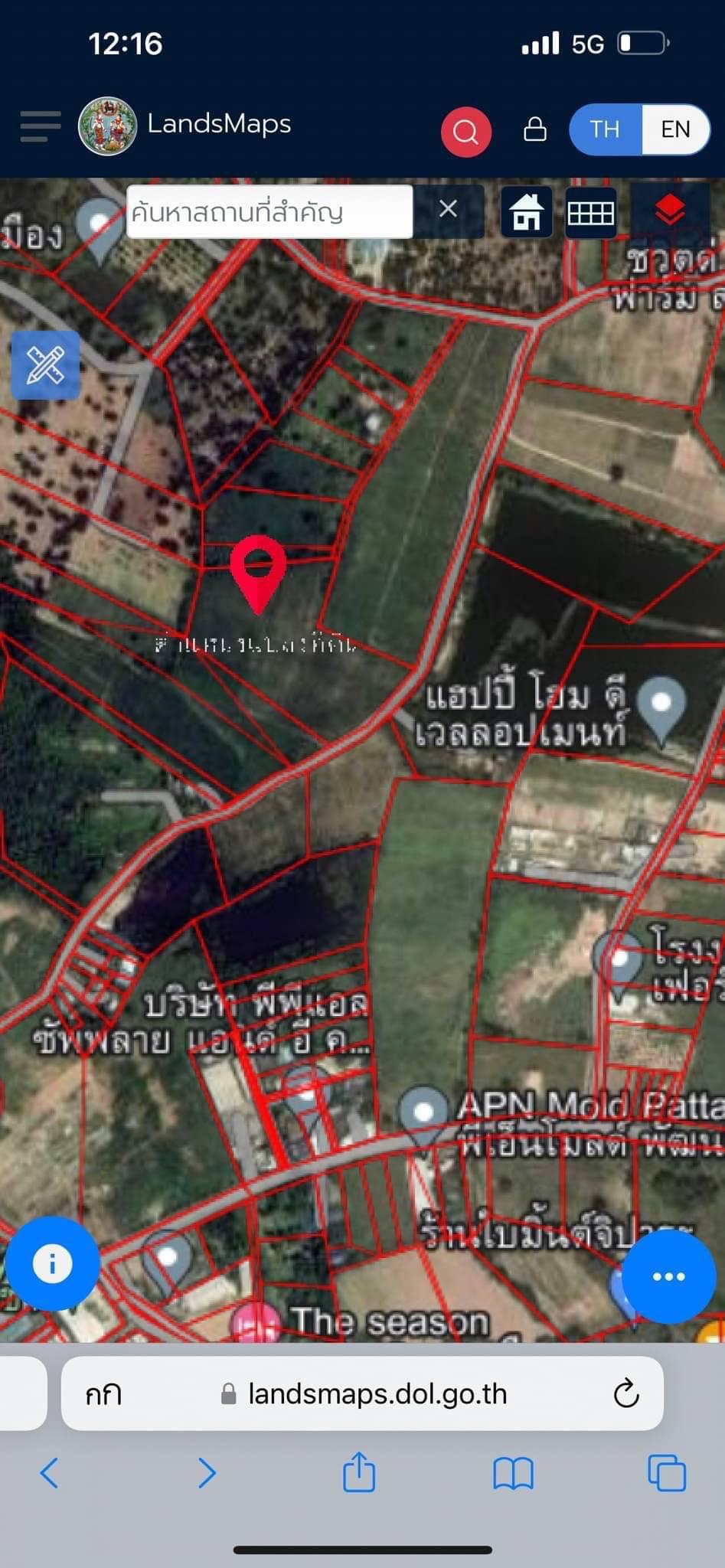Reload the page in Safari

626,1393
